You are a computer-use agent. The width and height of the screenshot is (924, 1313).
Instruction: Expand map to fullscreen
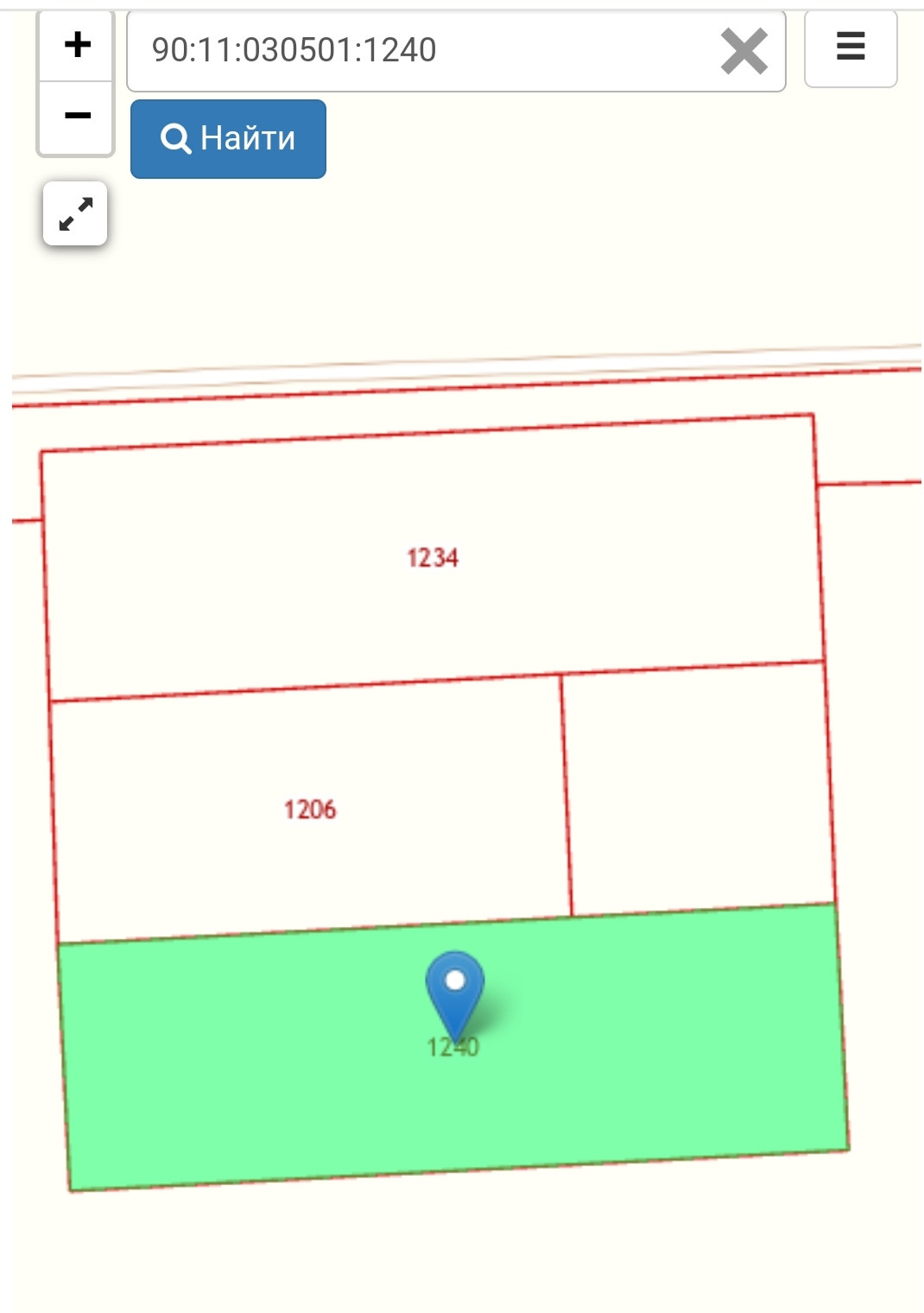pos(75,213)
